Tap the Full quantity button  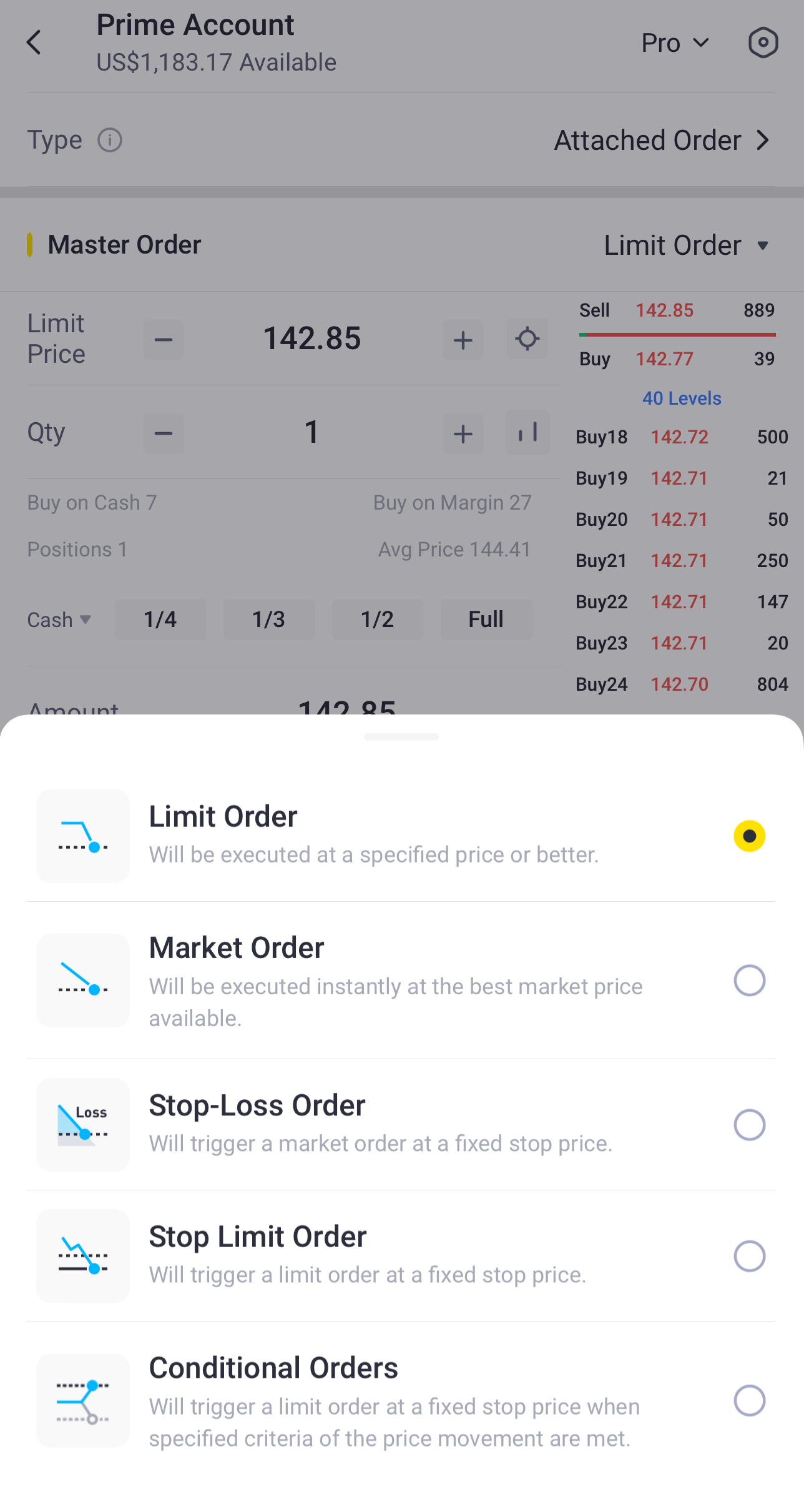486,620
